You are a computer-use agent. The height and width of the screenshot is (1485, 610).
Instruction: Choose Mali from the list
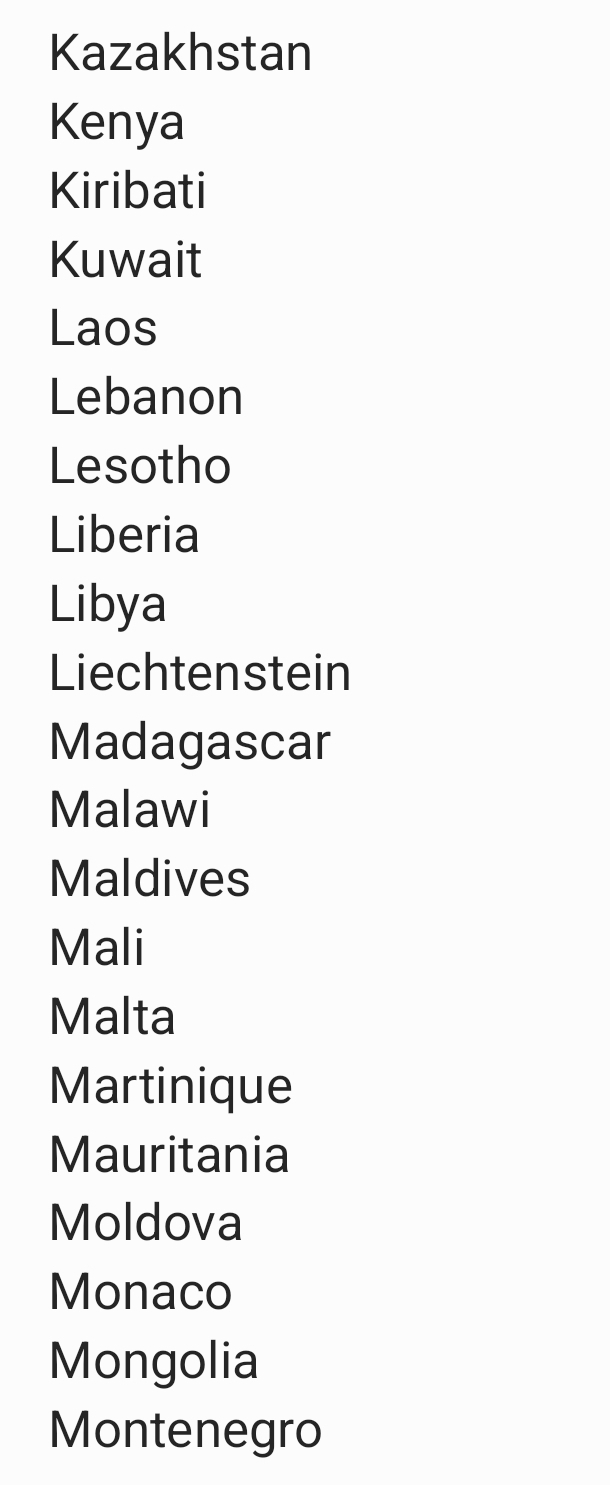97,948
